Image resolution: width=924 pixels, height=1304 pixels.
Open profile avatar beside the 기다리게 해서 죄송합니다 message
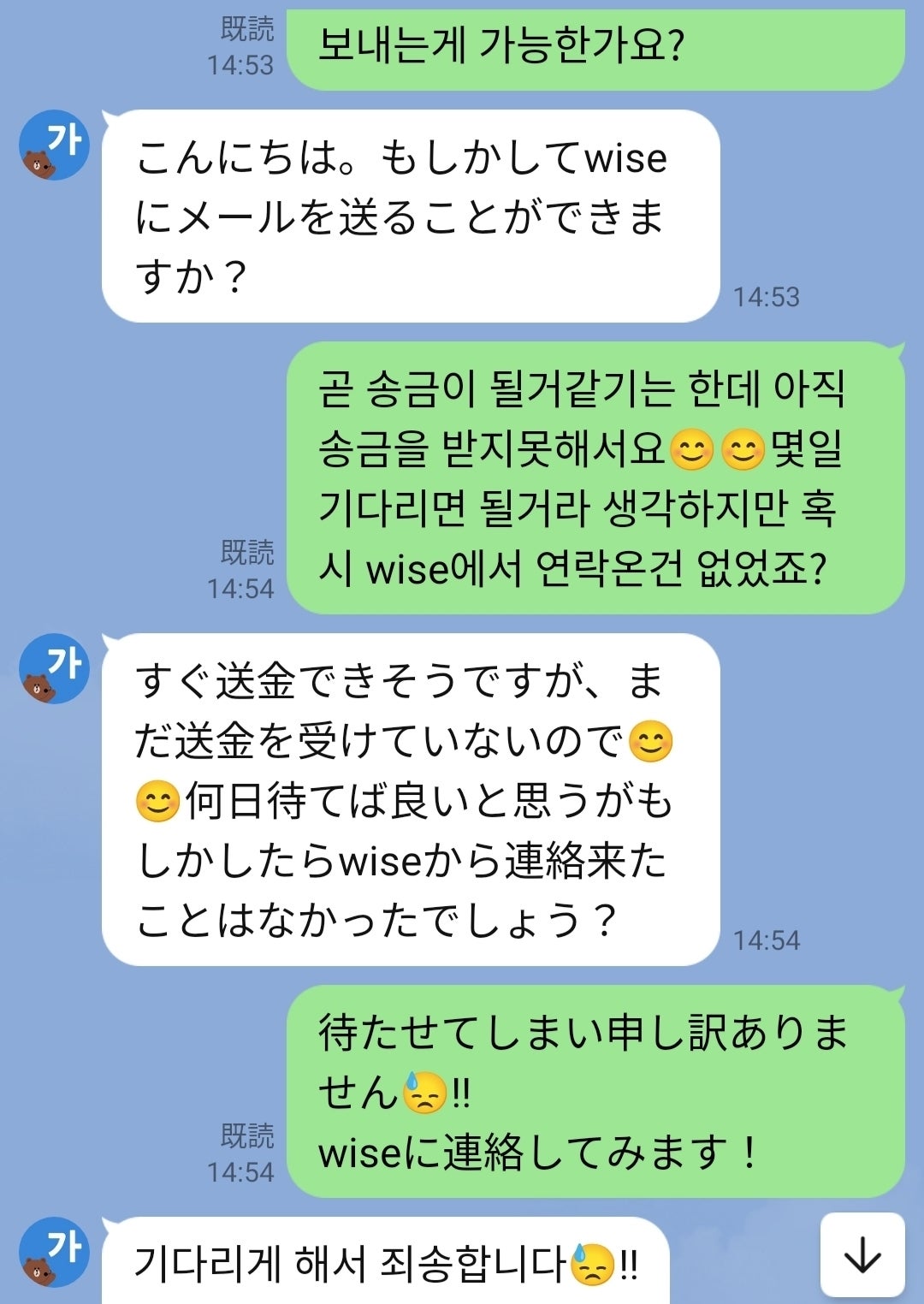55,1253
